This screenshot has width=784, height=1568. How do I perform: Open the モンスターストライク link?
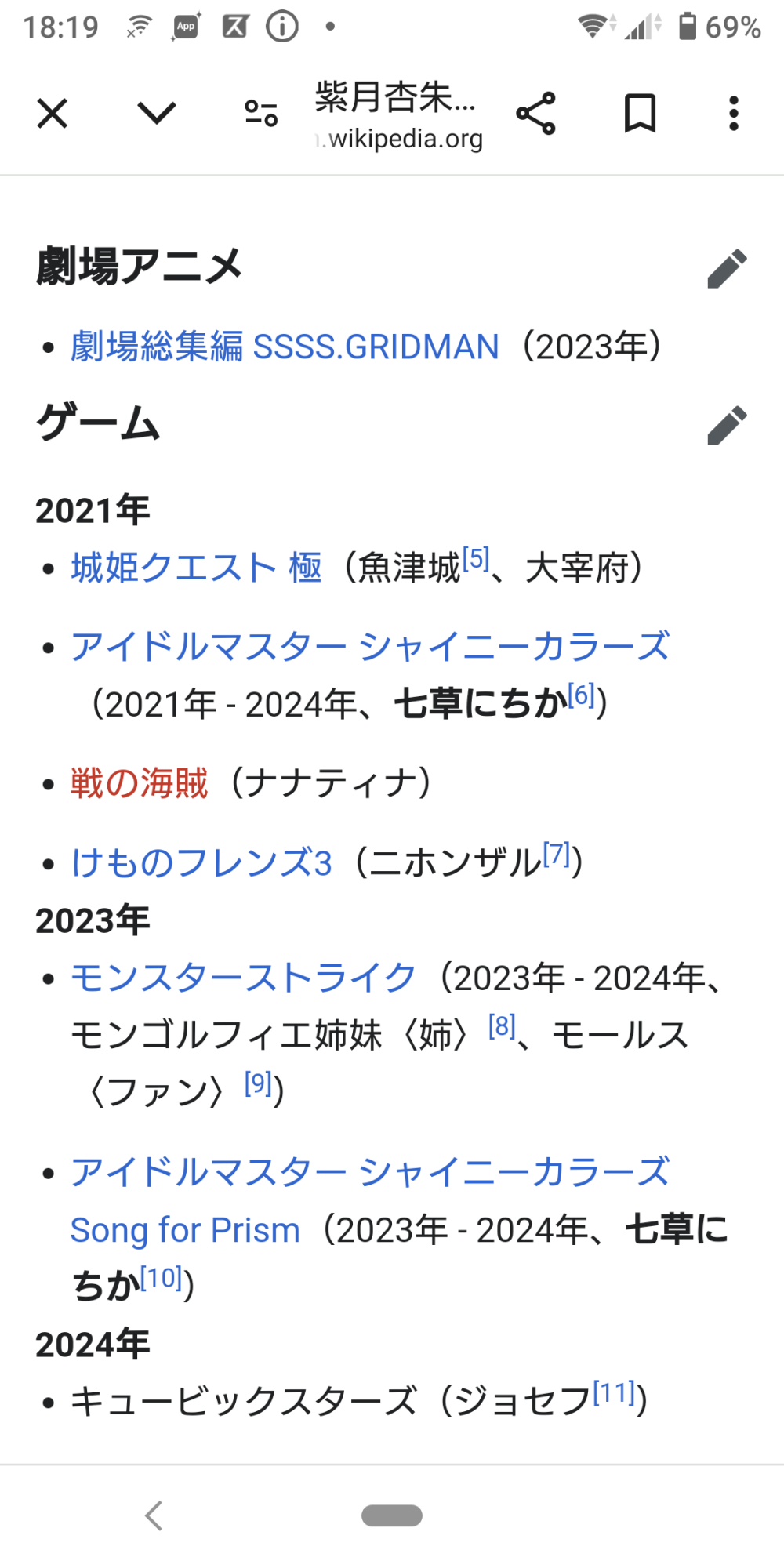coord(243,978)
